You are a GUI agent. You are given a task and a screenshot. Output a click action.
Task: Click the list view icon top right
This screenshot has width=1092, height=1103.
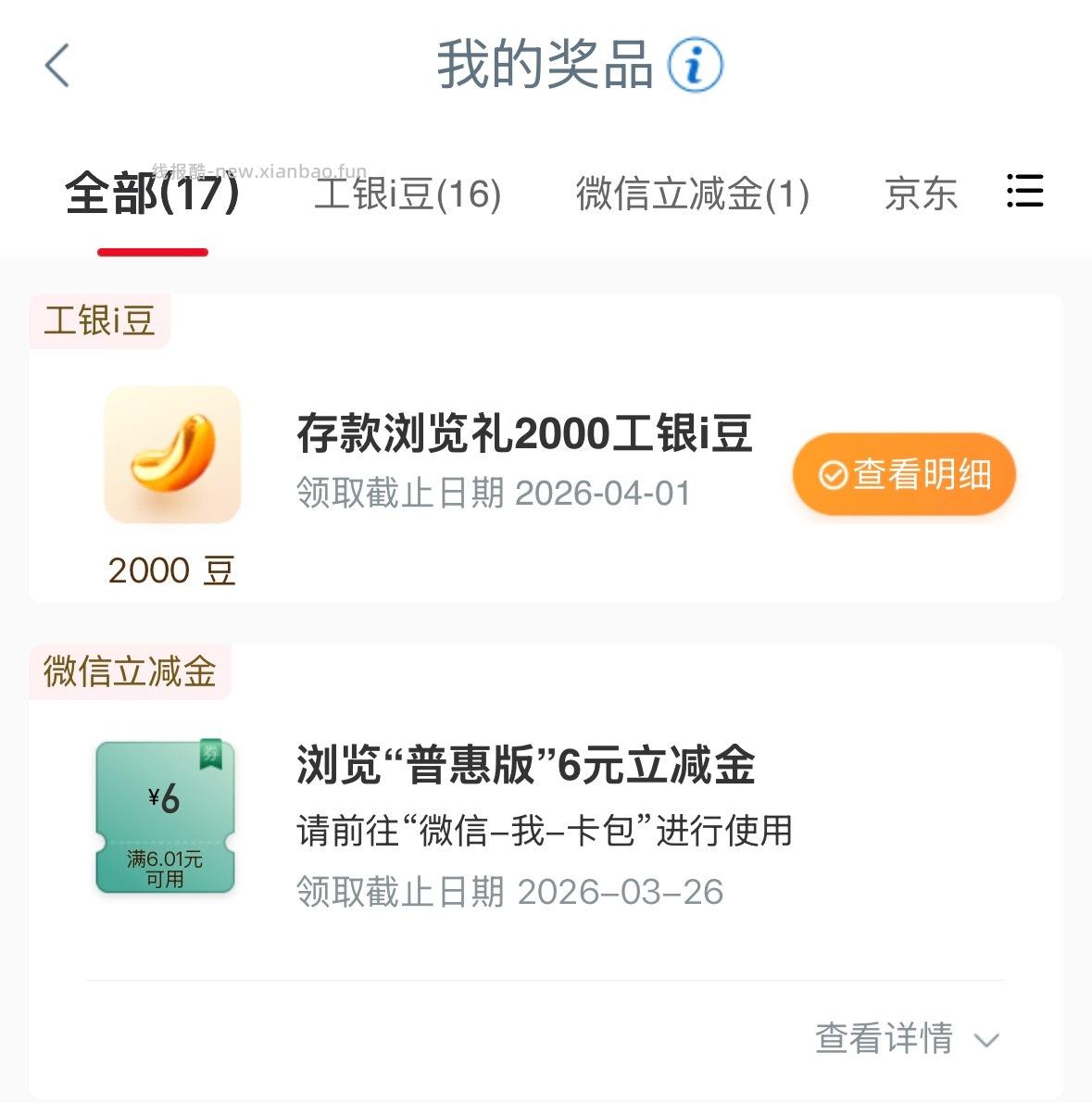click(x=1024, y=193)
